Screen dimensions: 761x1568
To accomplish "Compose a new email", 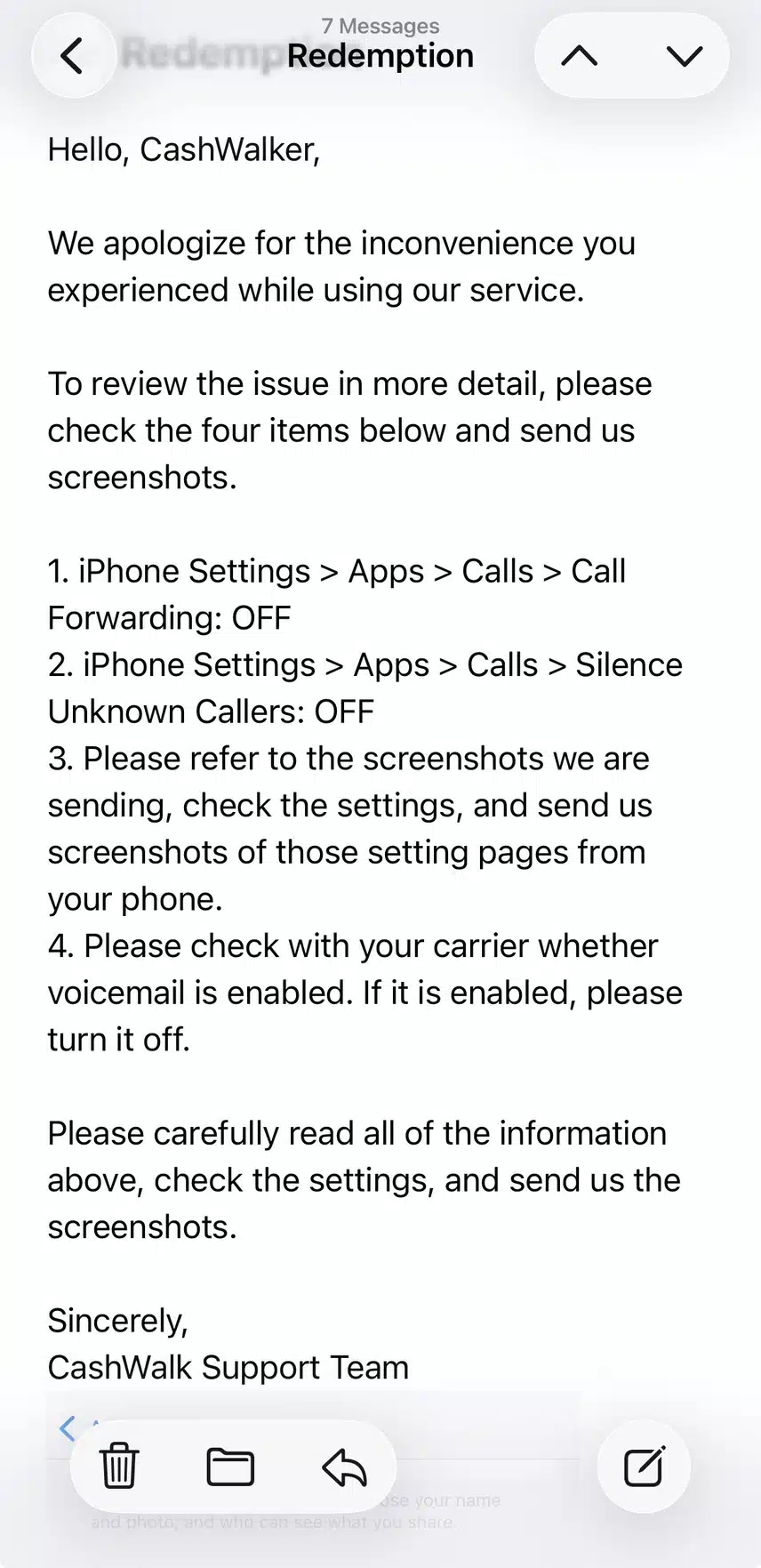I will 644,1467.
